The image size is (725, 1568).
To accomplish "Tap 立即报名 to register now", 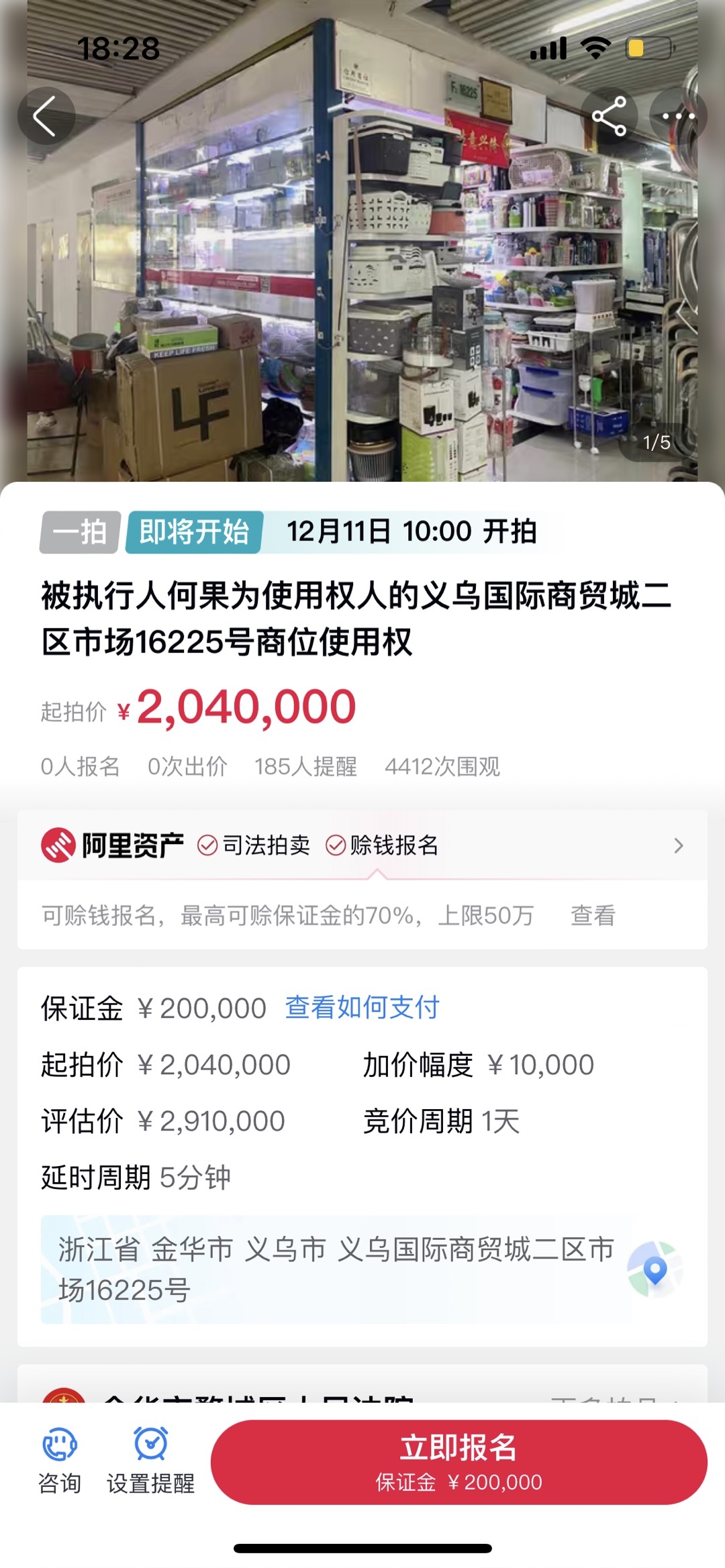I will (x=458, y=1461).
